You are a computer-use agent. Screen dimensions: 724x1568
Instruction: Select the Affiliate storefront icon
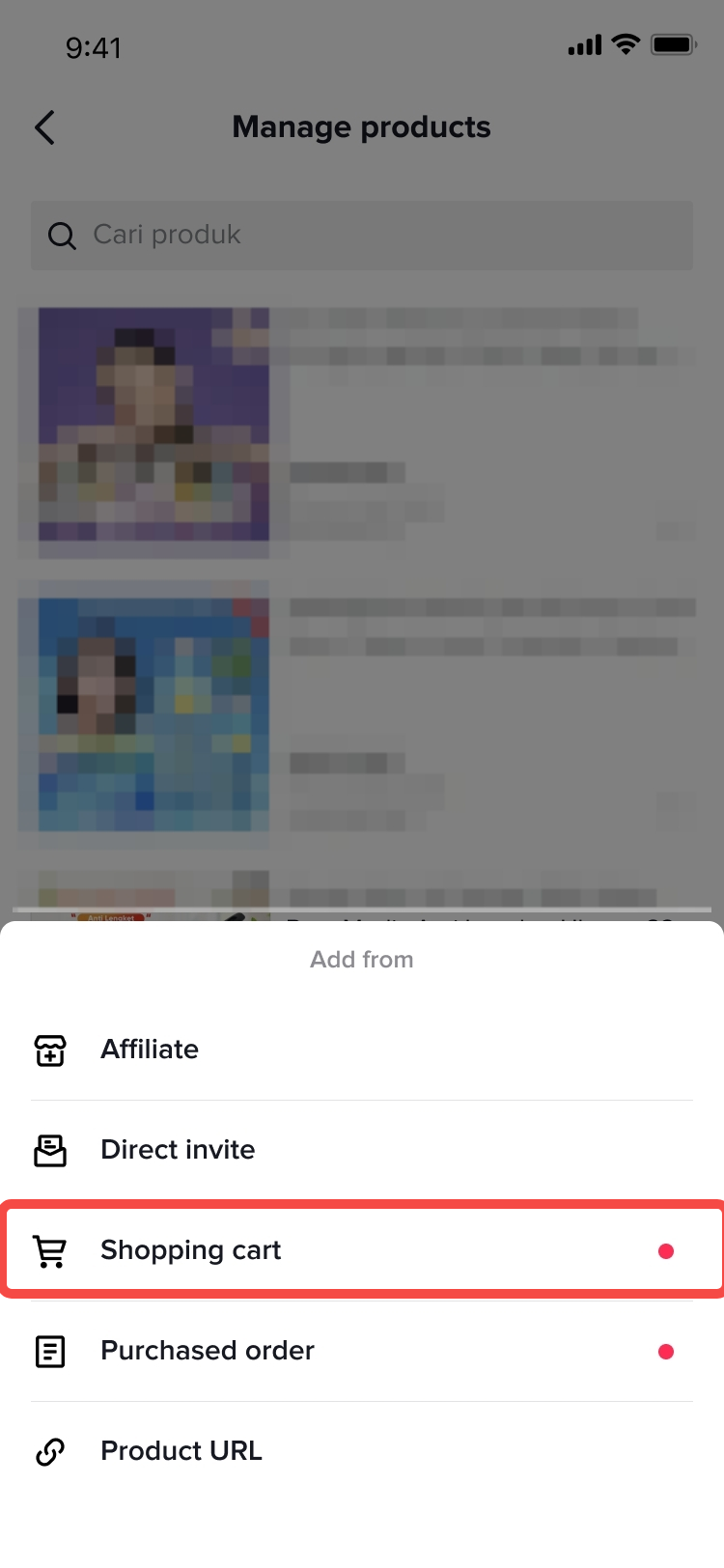49,1050
